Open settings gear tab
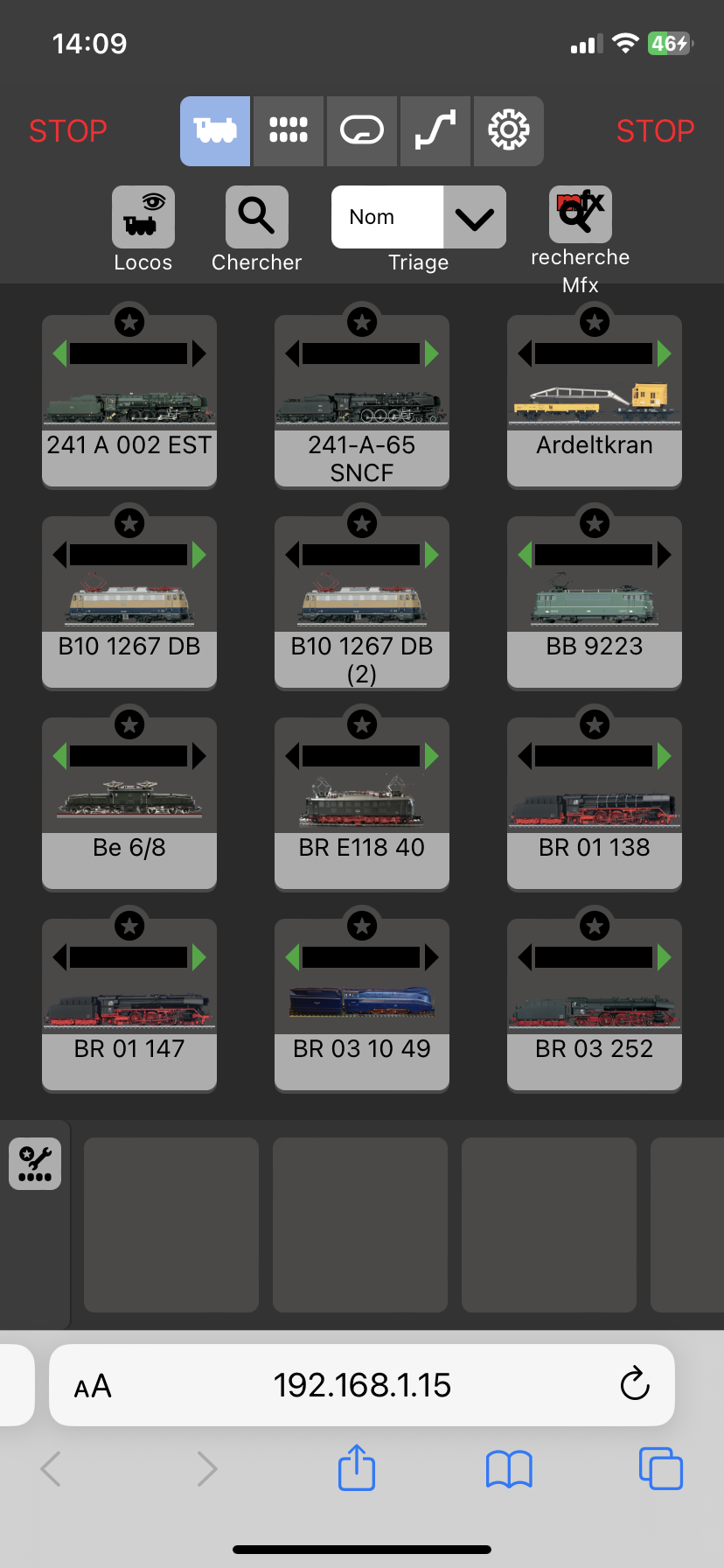Image resolution: width=724 pixels, height=1568 pixels. coord(509,131)
